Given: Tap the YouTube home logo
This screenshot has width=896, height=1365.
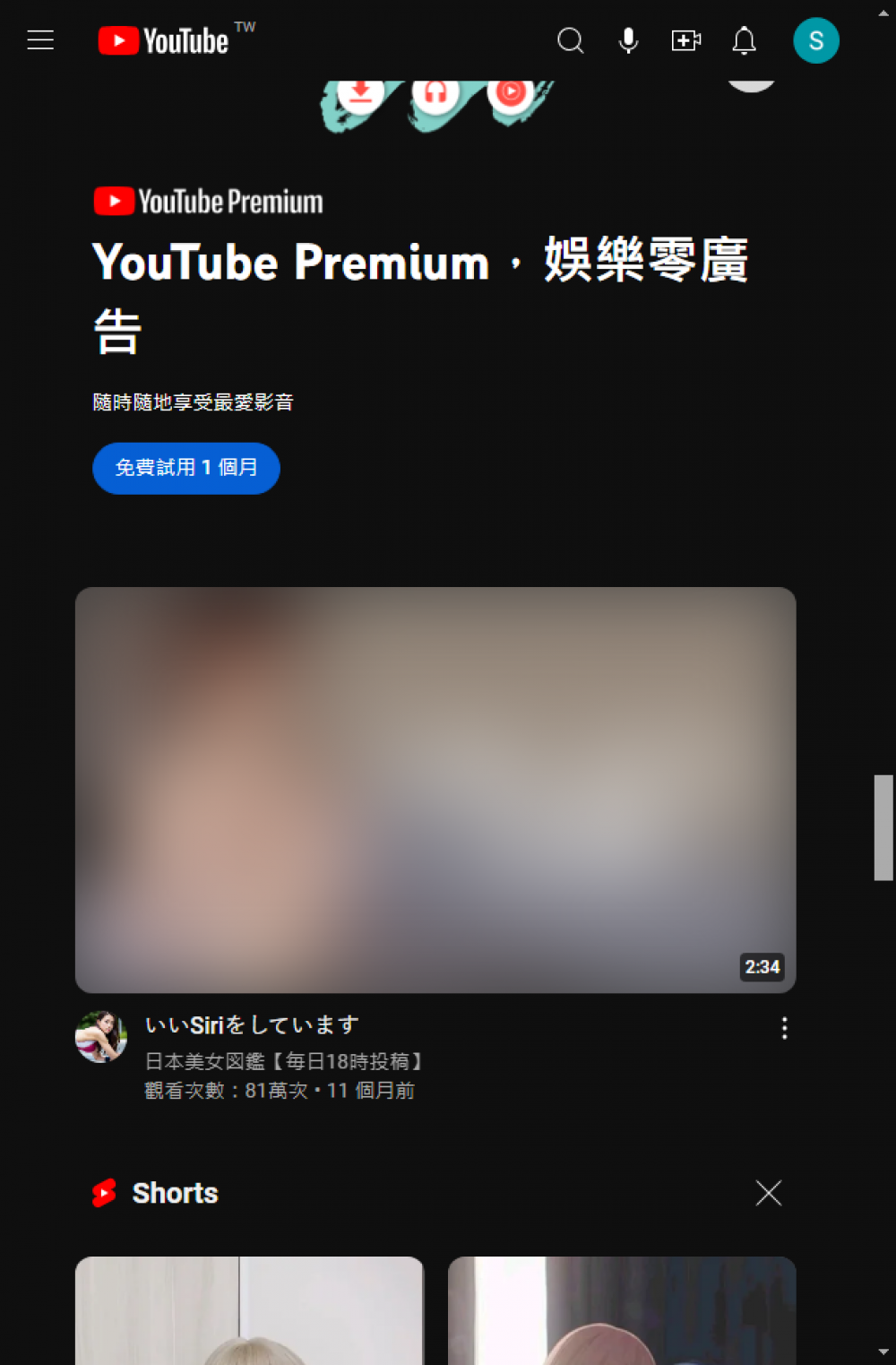Looking at the screenshot, I should tap(164, 41).
